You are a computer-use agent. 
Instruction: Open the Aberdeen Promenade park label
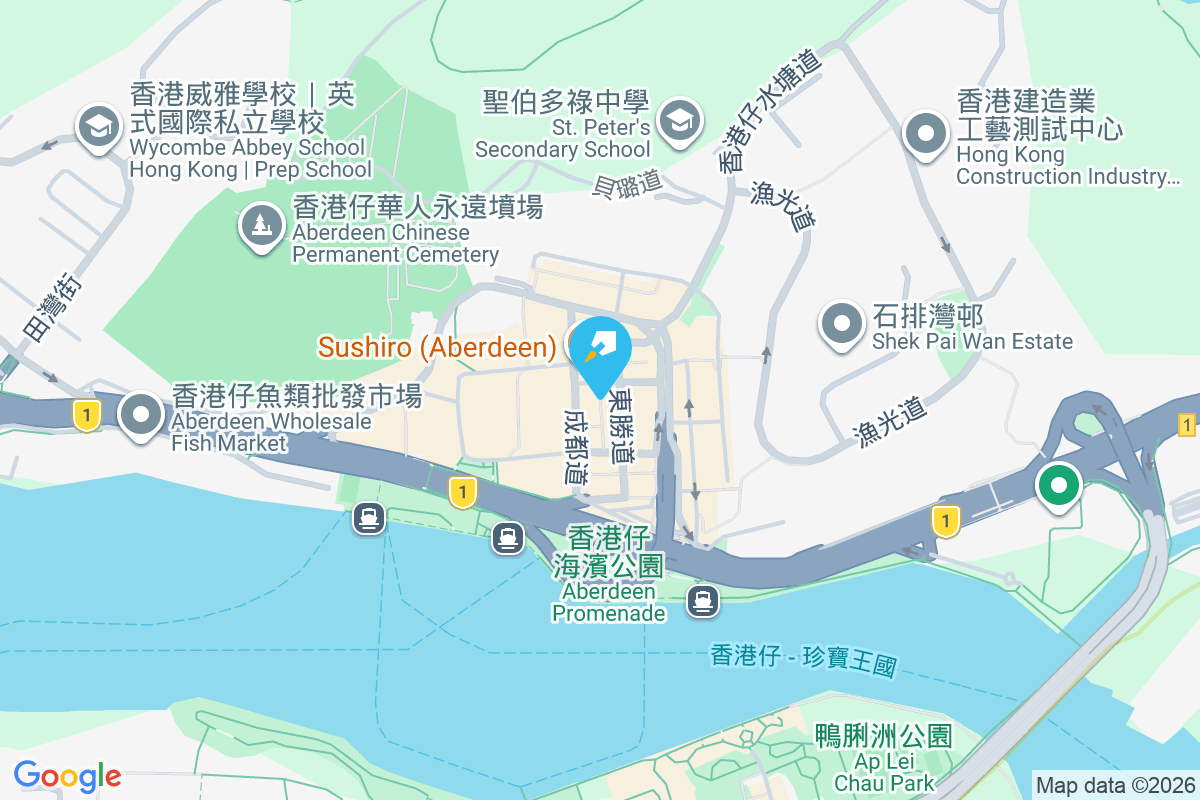(x=608, y=577)
